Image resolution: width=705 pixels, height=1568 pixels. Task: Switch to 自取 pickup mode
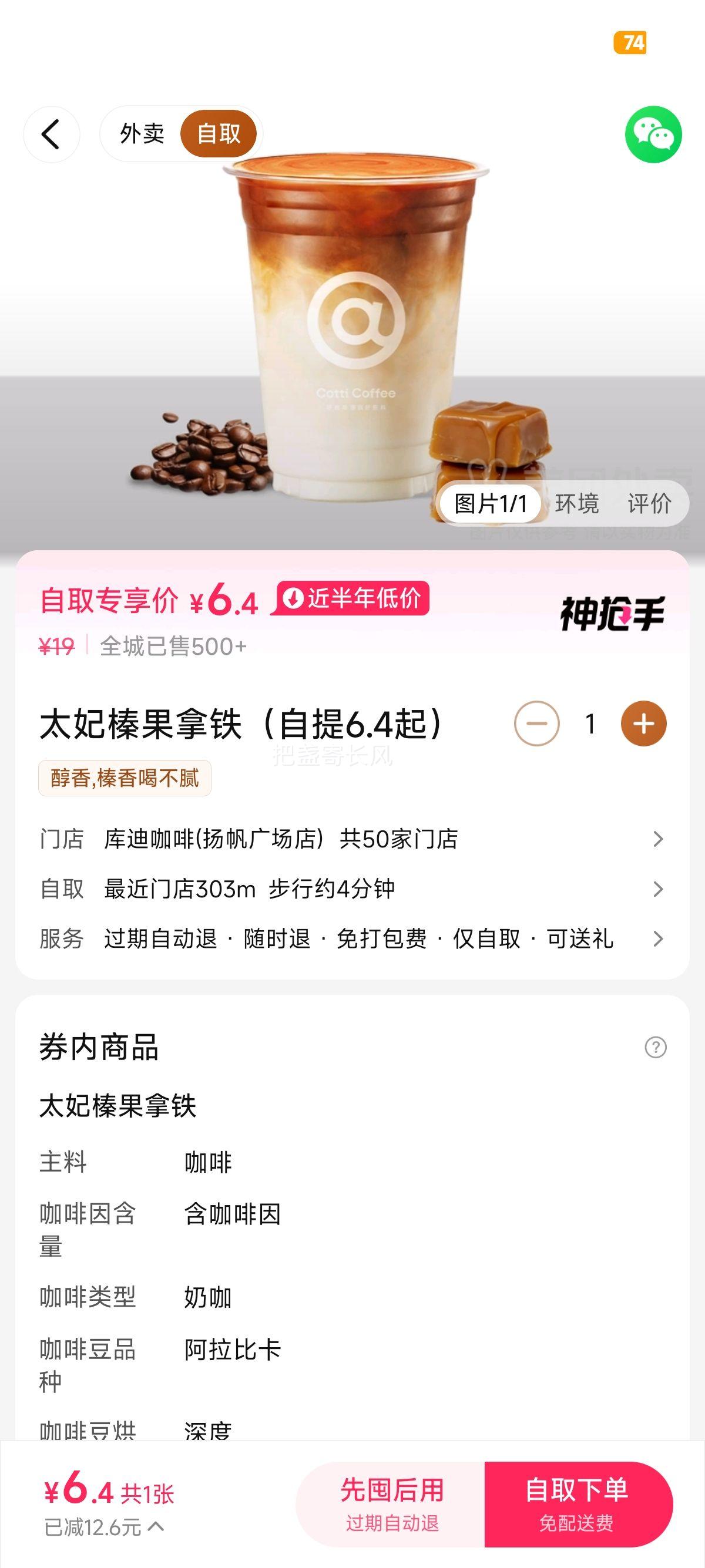coord(219,133)
